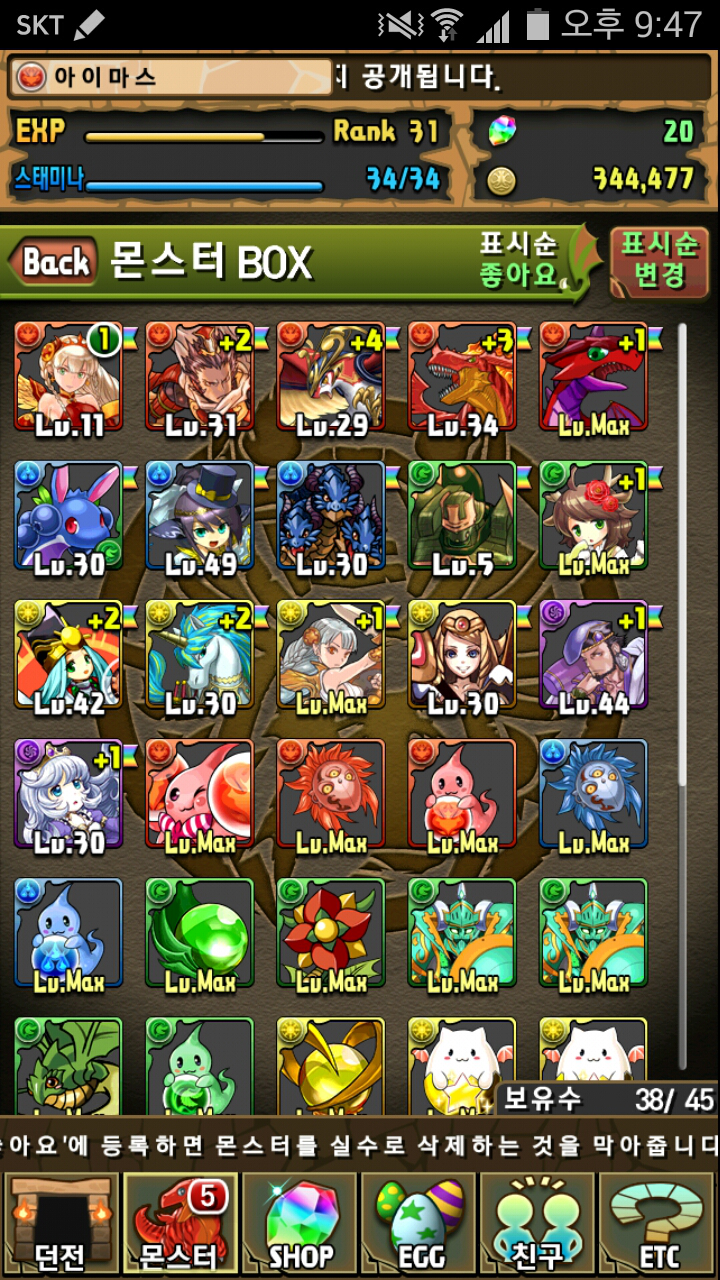Switch to the 몬스터 tab

[x=180, y=1224]
